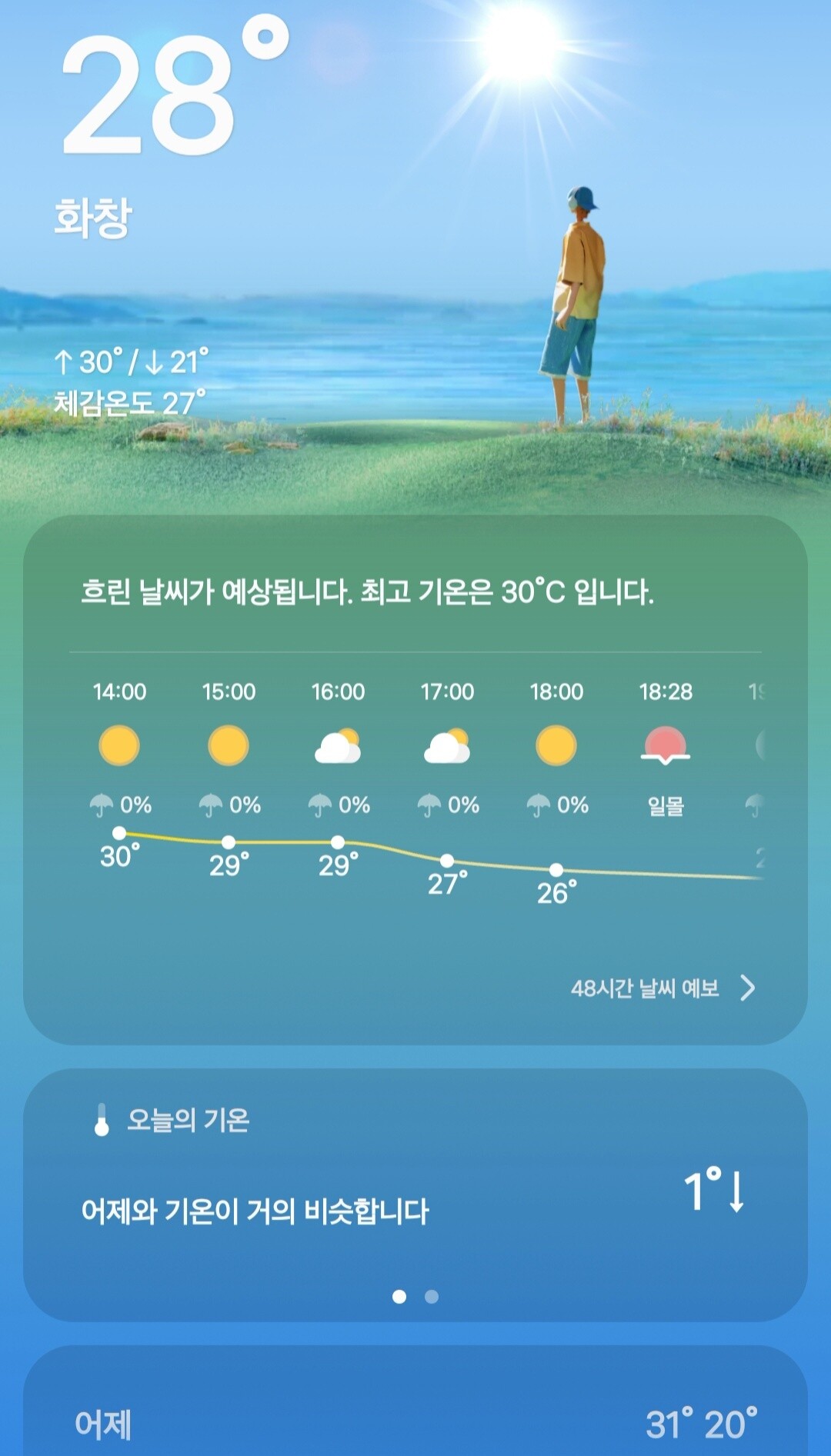Open the 48시간 날씨 예보 link
The height and width of the screenshot is (1456, 831).
tap(662, 988)
